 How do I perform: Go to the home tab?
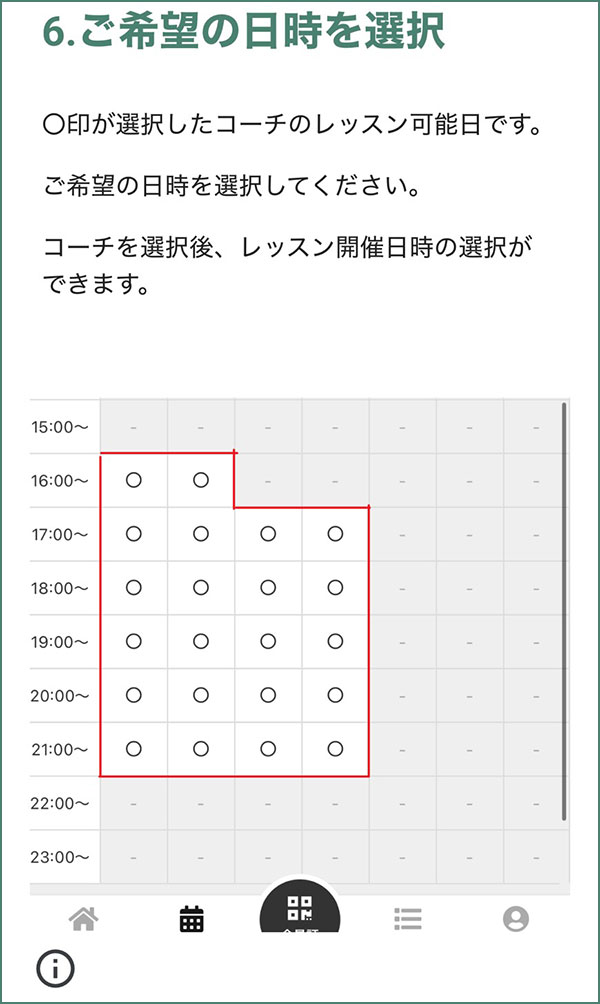(84, 919)
